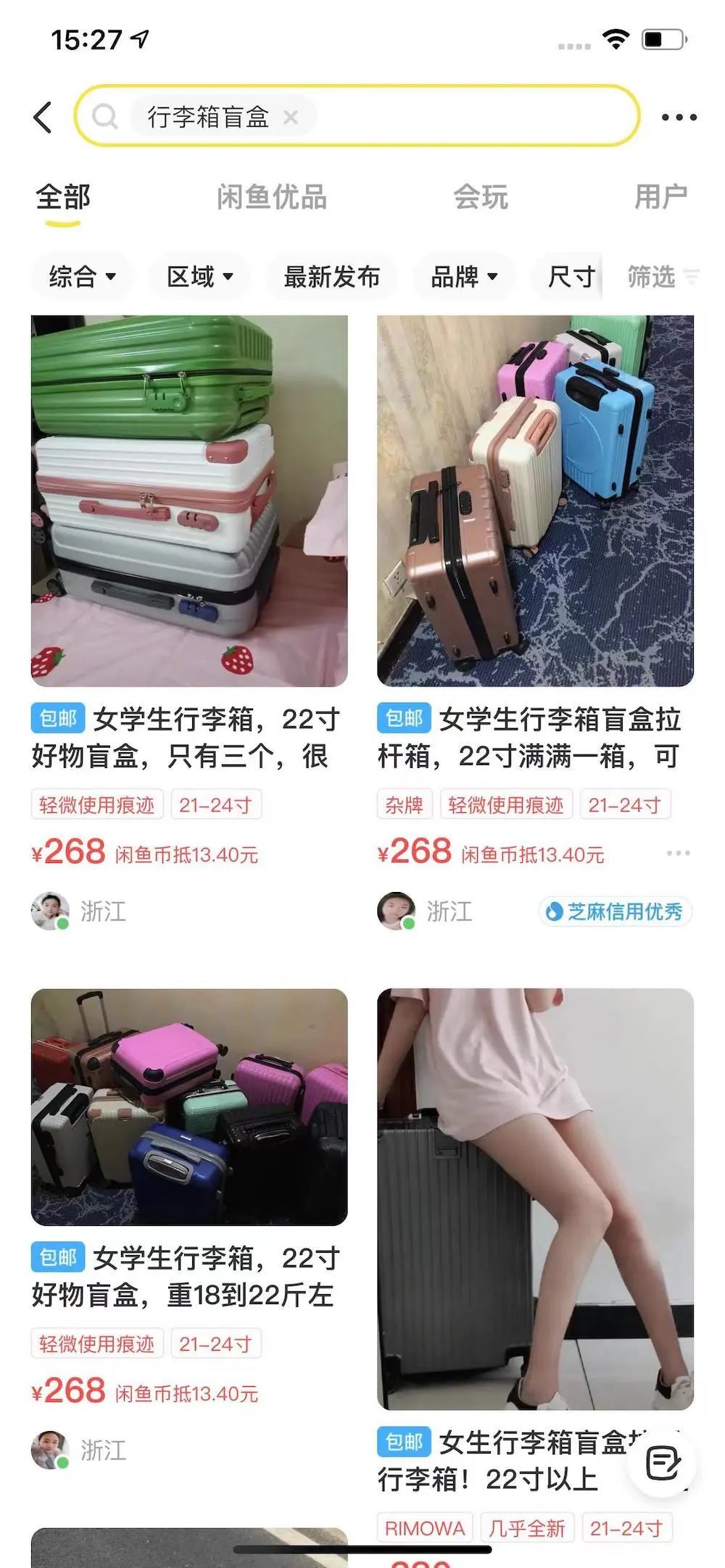
Task: Tap the floating feedback note button
Action: pos(662,1464)
